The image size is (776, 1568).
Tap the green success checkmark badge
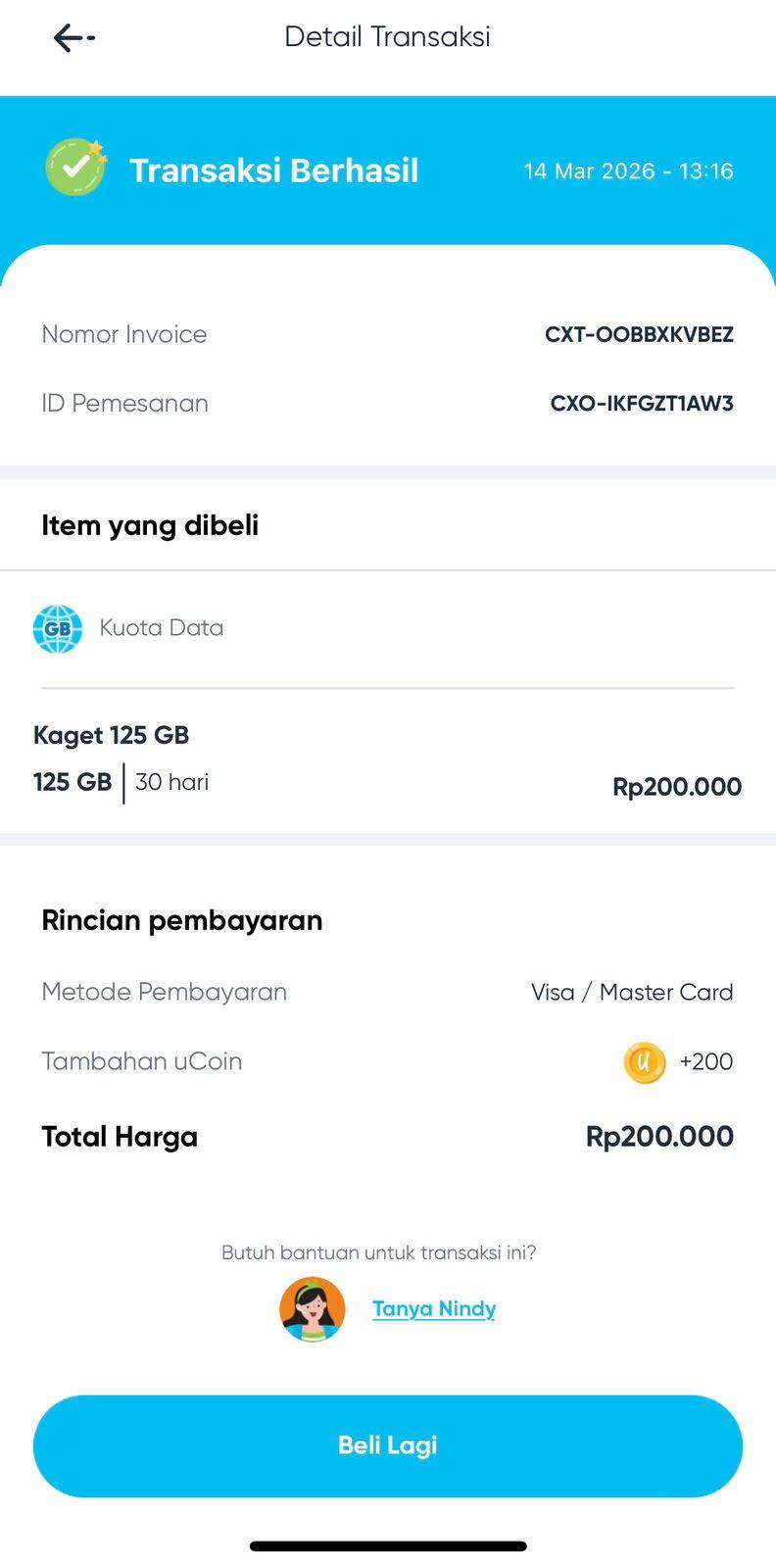pyautogui.click(x=75, y=168)
